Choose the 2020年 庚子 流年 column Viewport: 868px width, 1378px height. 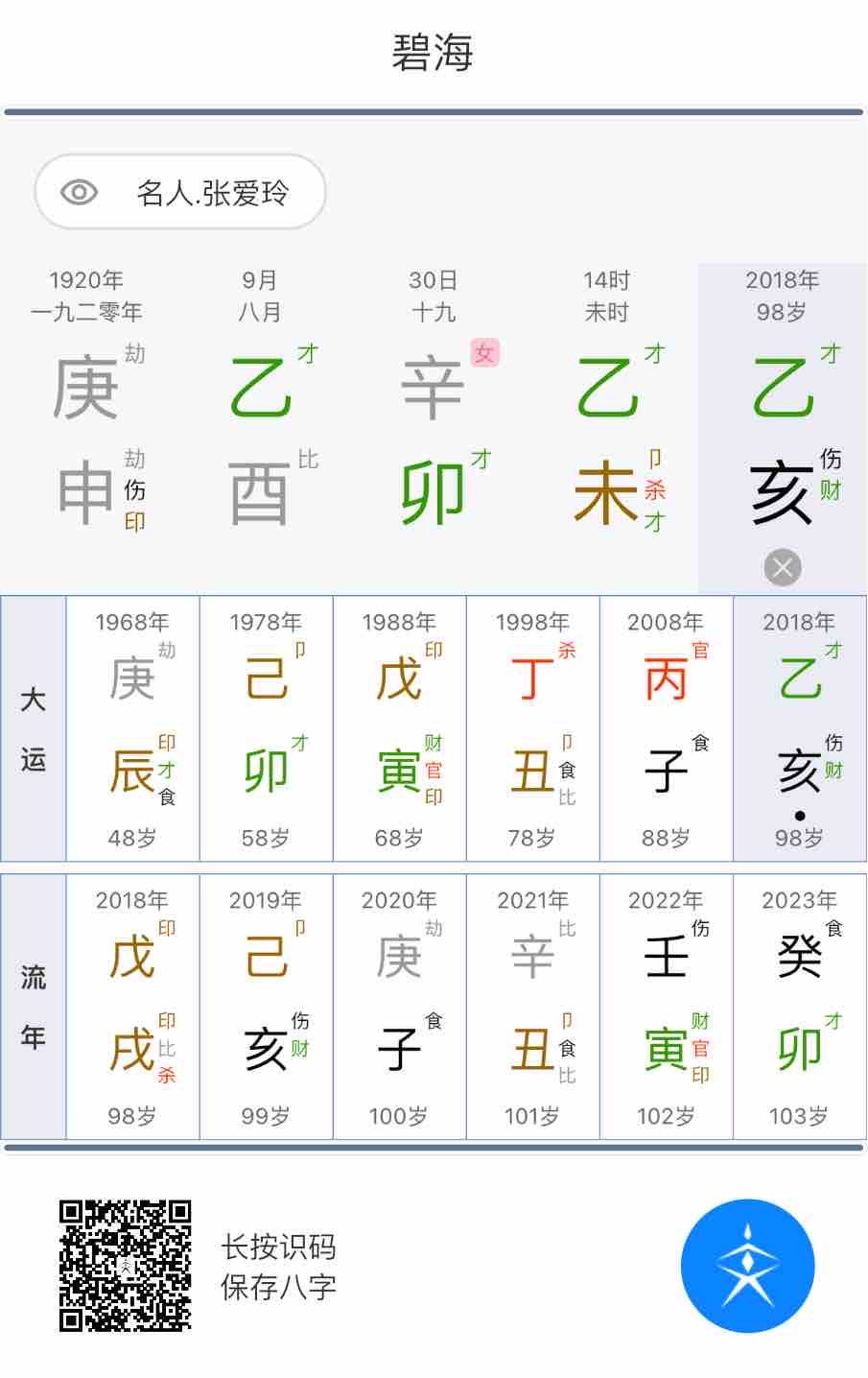(x=399, y=1007)
